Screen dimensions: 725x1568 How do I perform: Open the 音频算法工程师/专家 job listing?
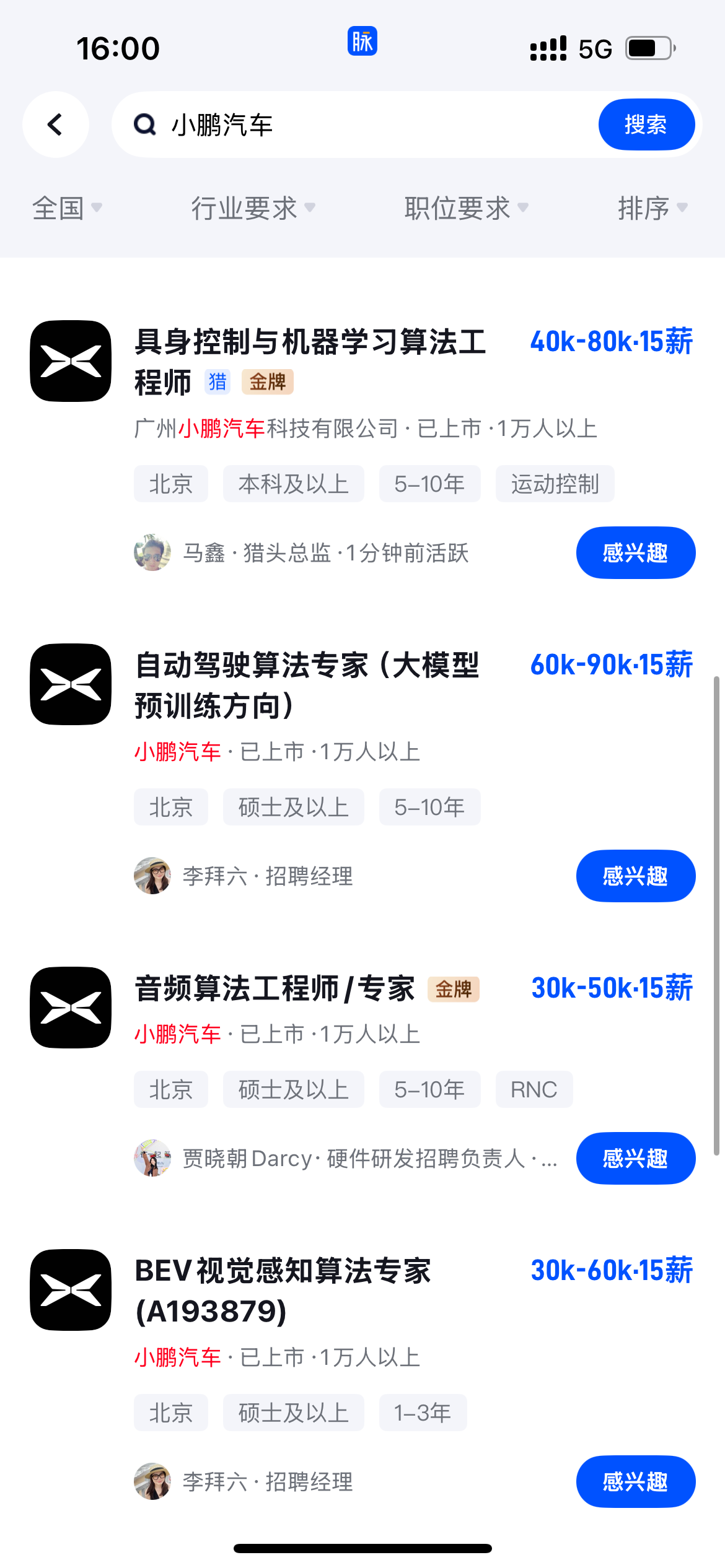pyautogui.click(x=275, y=988)
